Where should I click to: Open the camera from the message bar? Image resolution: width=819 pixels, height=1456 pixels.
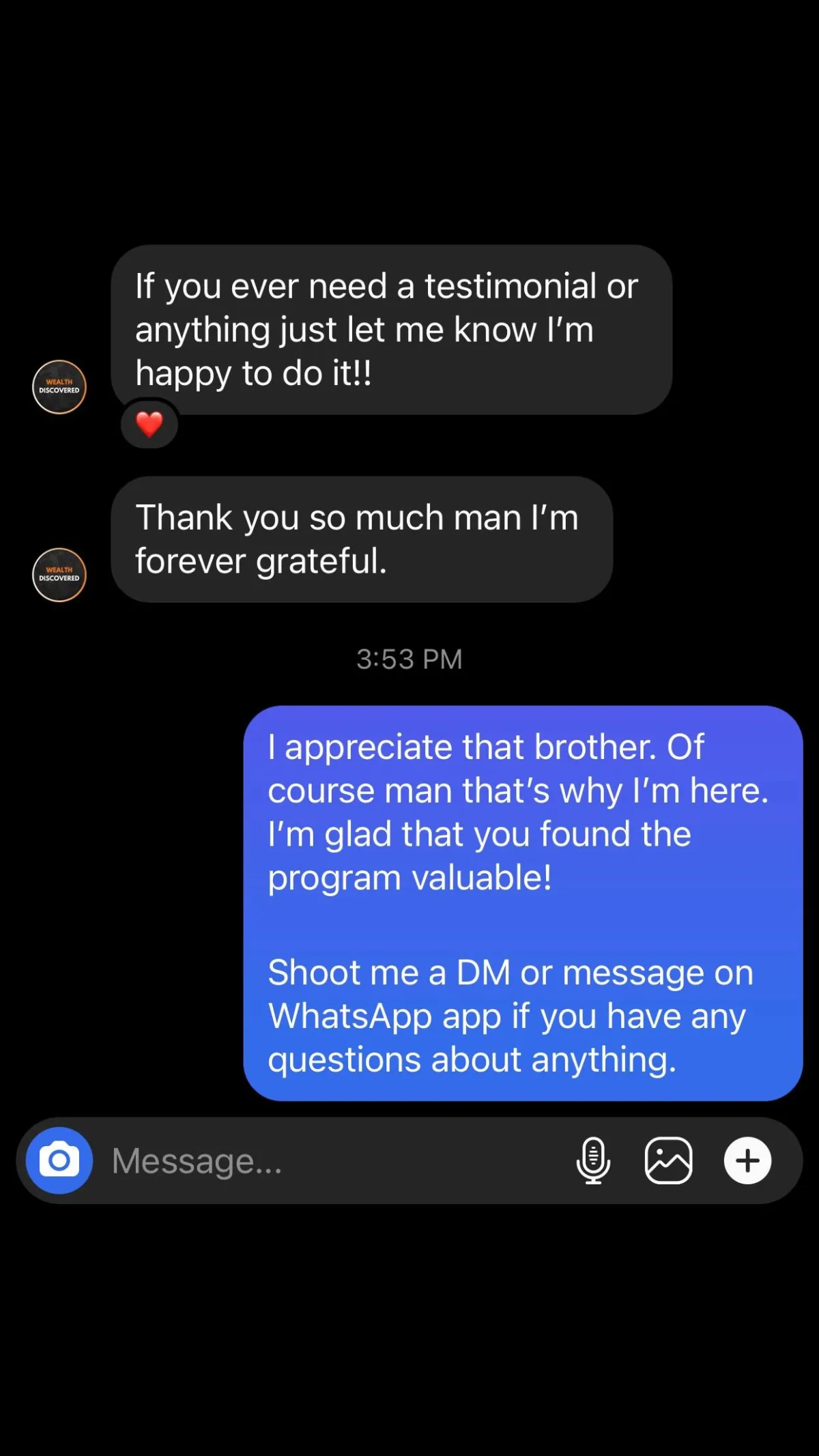click(59, 1160)
